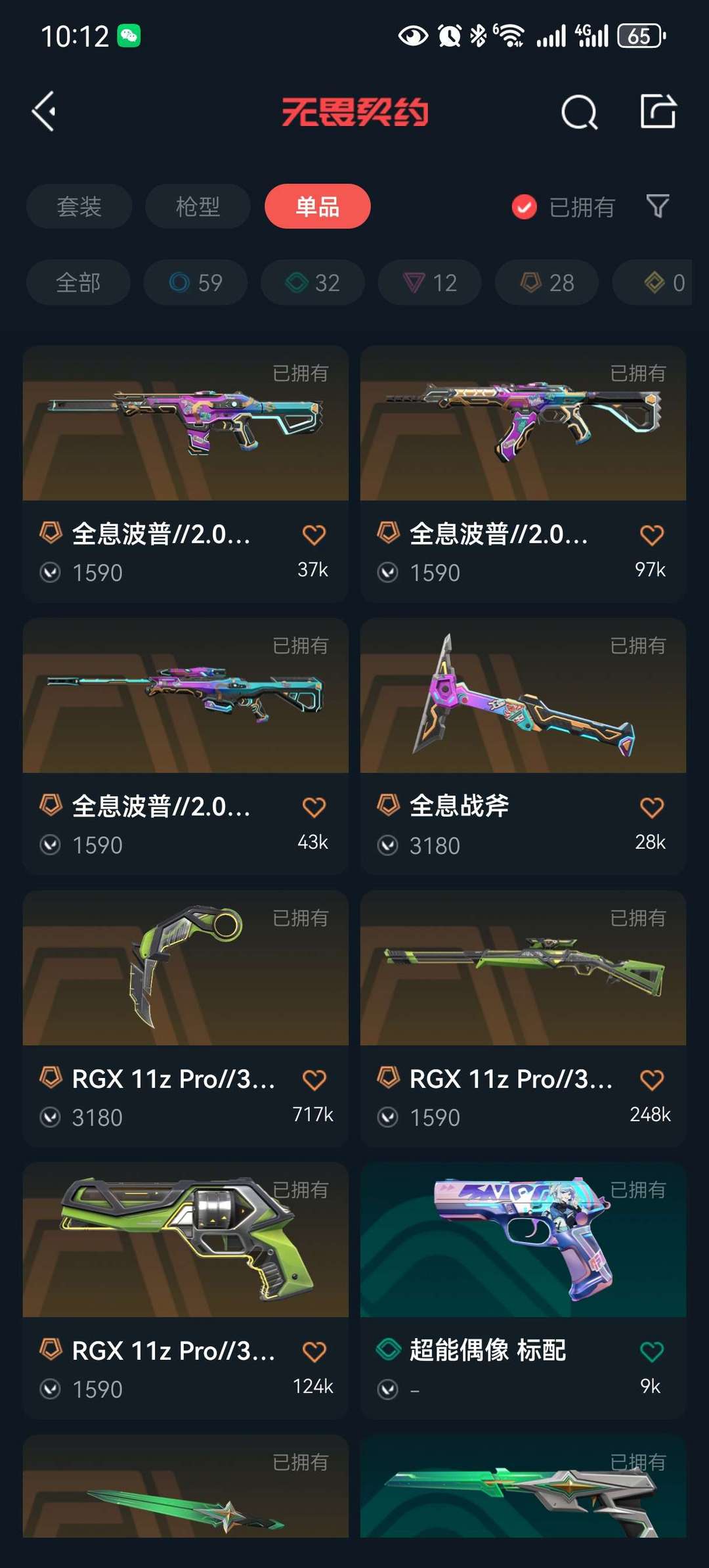The width and height of the screenshot is (709, 1568).
Task: Open the funnel filter icon
Action: pyautogui.click(x=658, y=206)
